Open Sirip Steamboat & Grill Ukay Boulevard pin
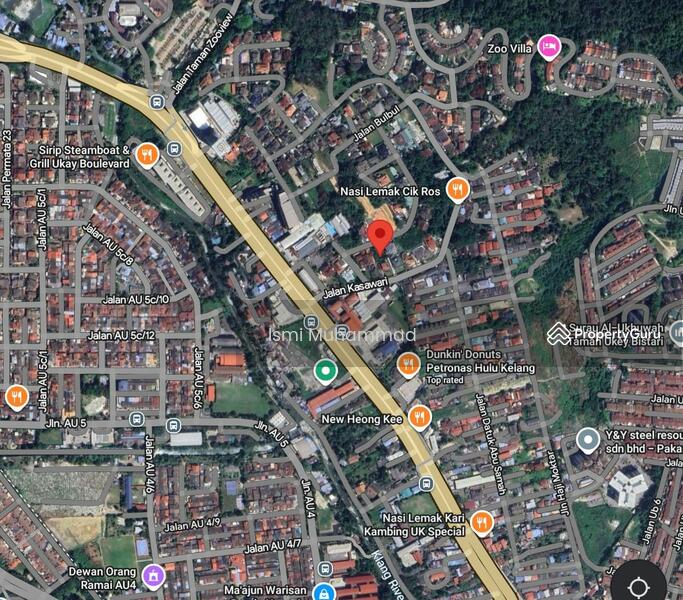 click(x=148, y=154)
